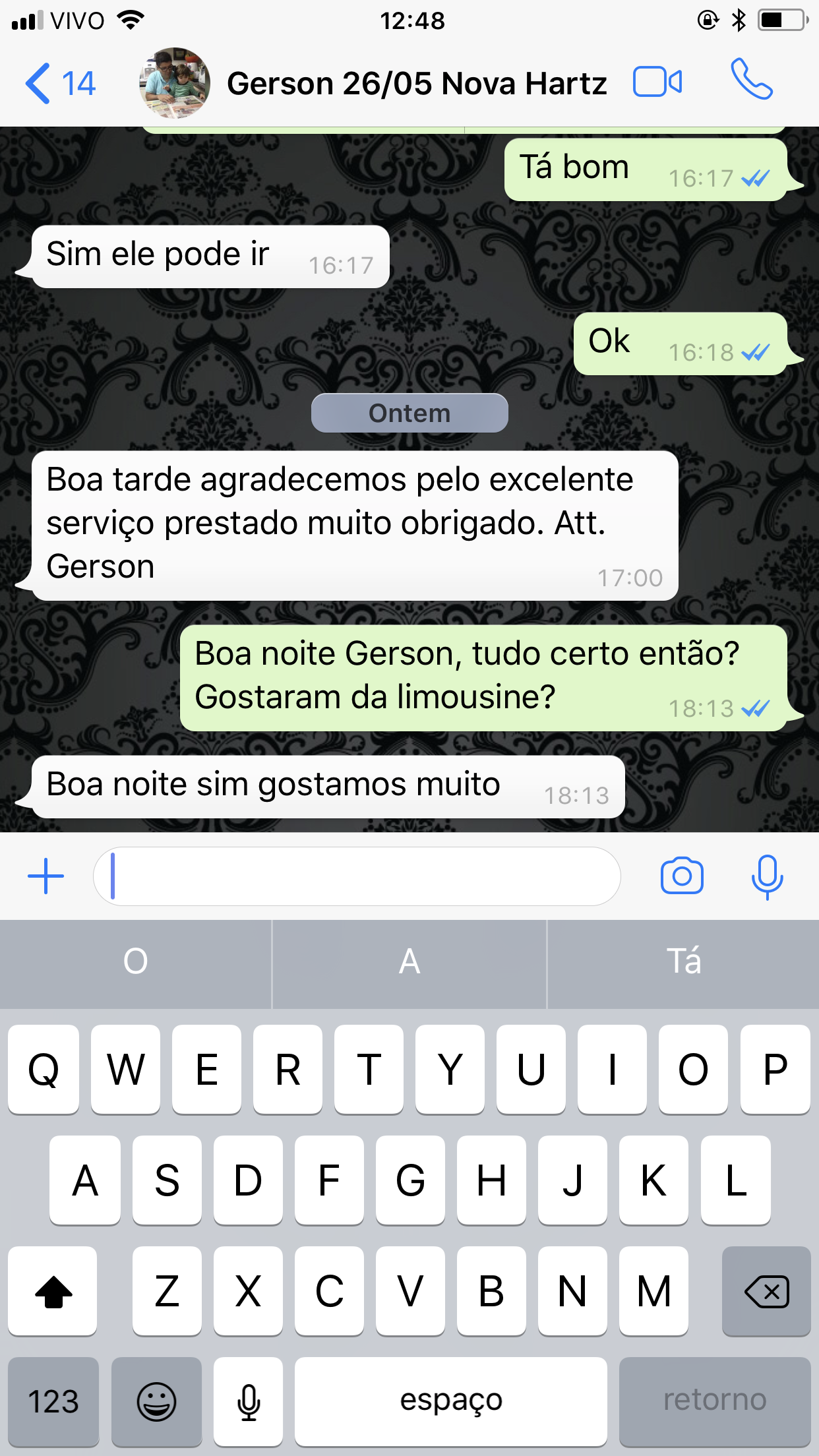Choose the 'Tá' keyboard suggestion

click(x=683, y=961)
